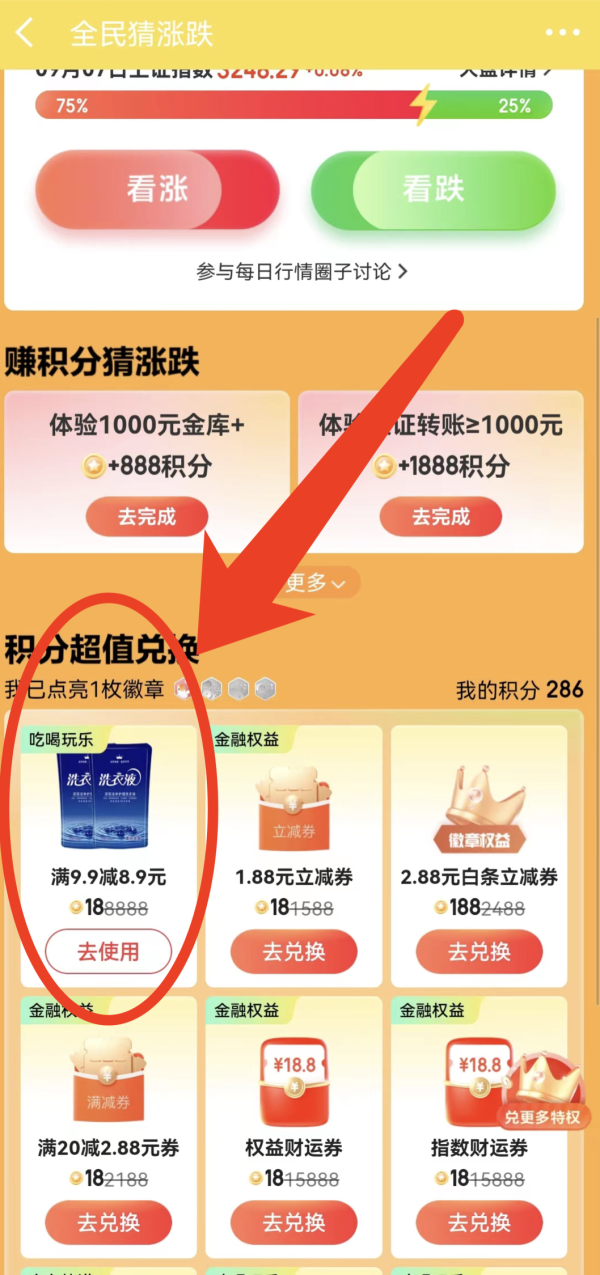Open the three-dot overflow menu
Screen dimensions: 600x1275
562,33
